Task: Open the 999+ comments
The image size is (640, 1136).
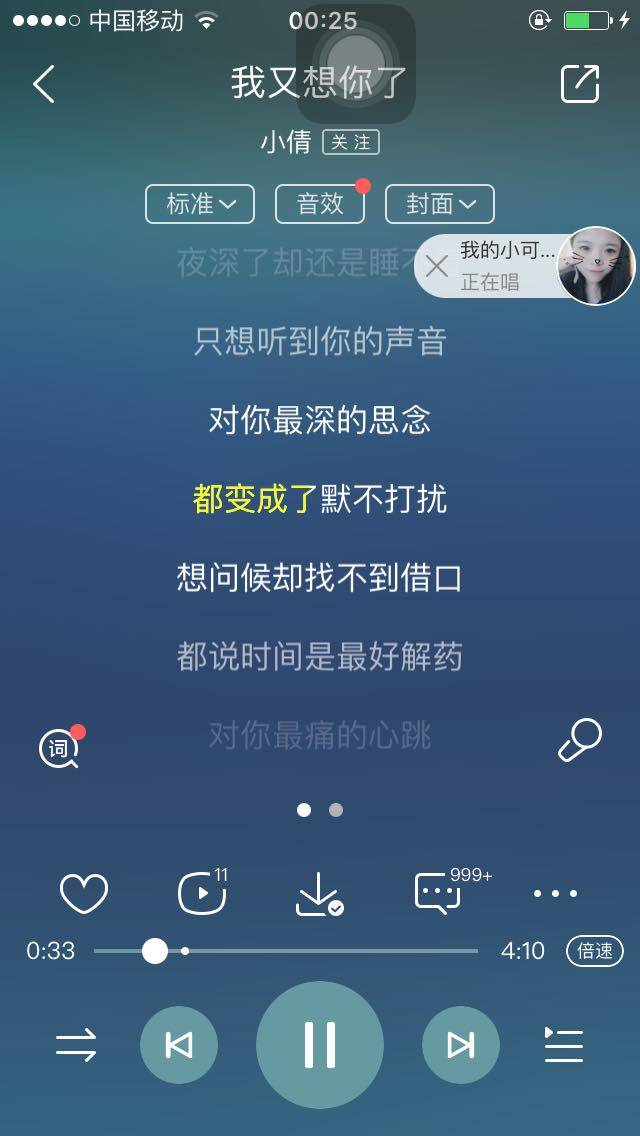Action: (438, 893)
